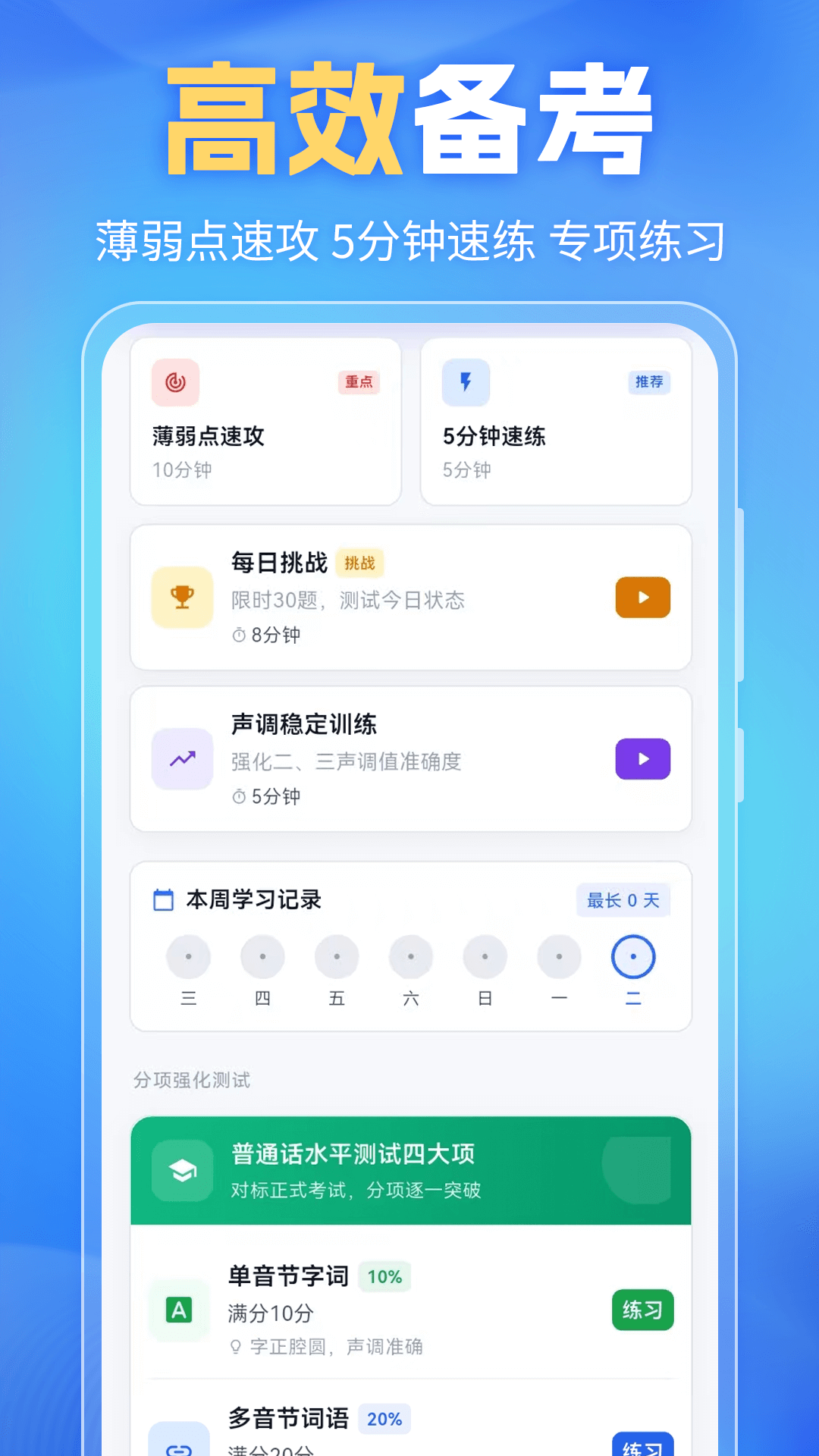The width and height of the screenshot is (819, 1456).
Task: Tap the calendar icon next to 本周学习记录
Action: 162,899
